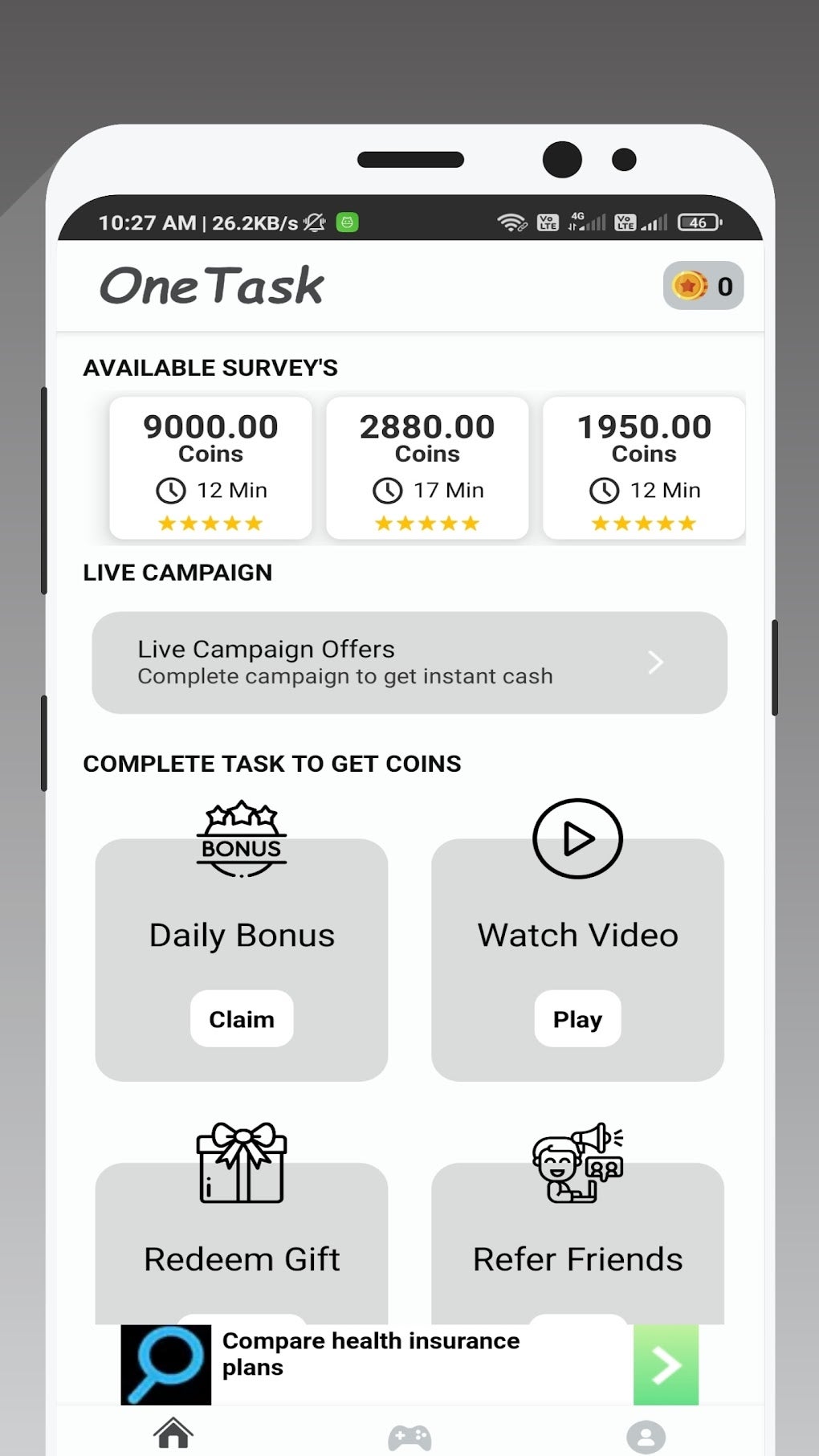Tap the Compare health insurance plans ad
Image resolution: width=819 pixels, height=1456 pixels.
(371, 1354)
